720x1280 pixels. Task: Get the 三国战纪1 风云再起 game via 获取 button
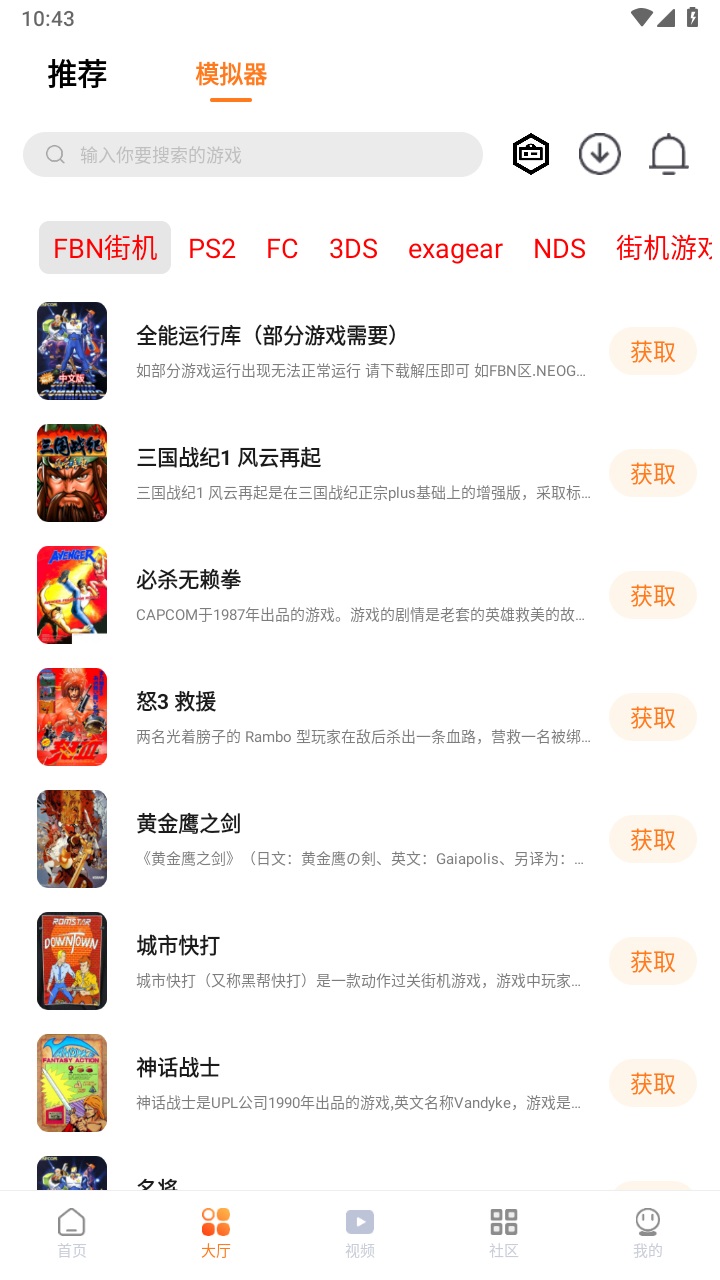point(652,473)
